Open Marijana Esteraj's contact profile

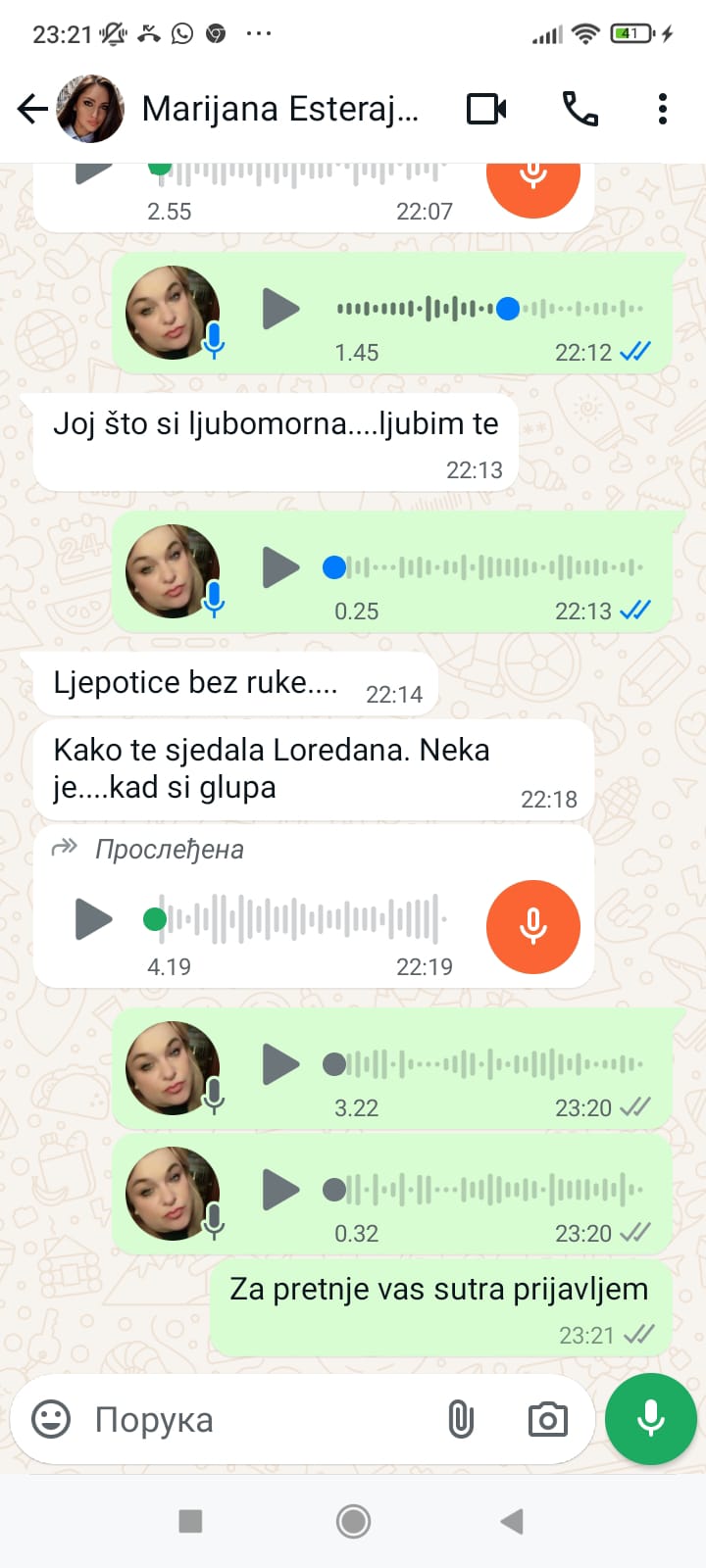click(x=279, y=109)
